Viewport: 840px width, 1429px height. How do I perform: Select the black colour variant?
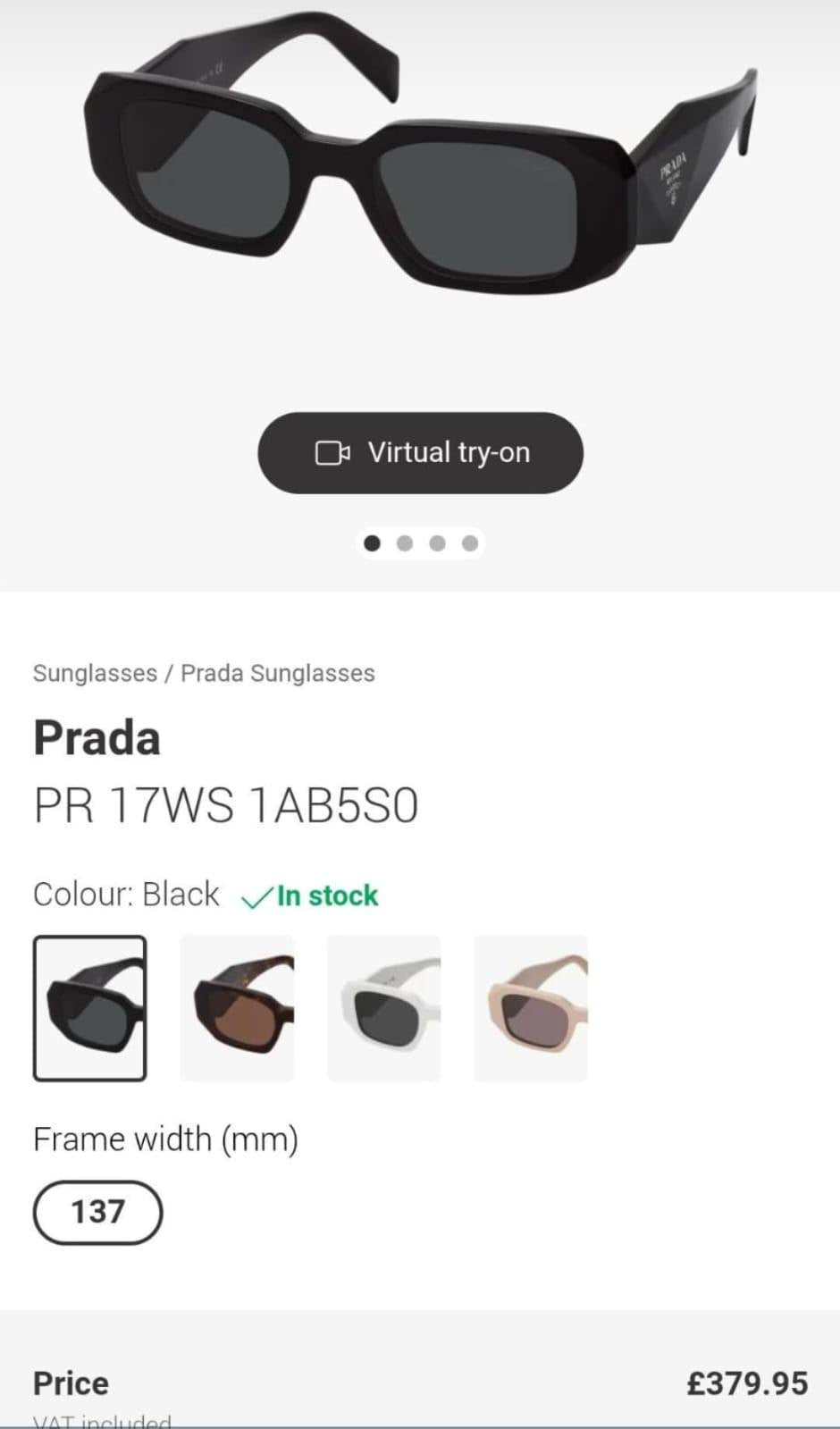click(89, 1008)
